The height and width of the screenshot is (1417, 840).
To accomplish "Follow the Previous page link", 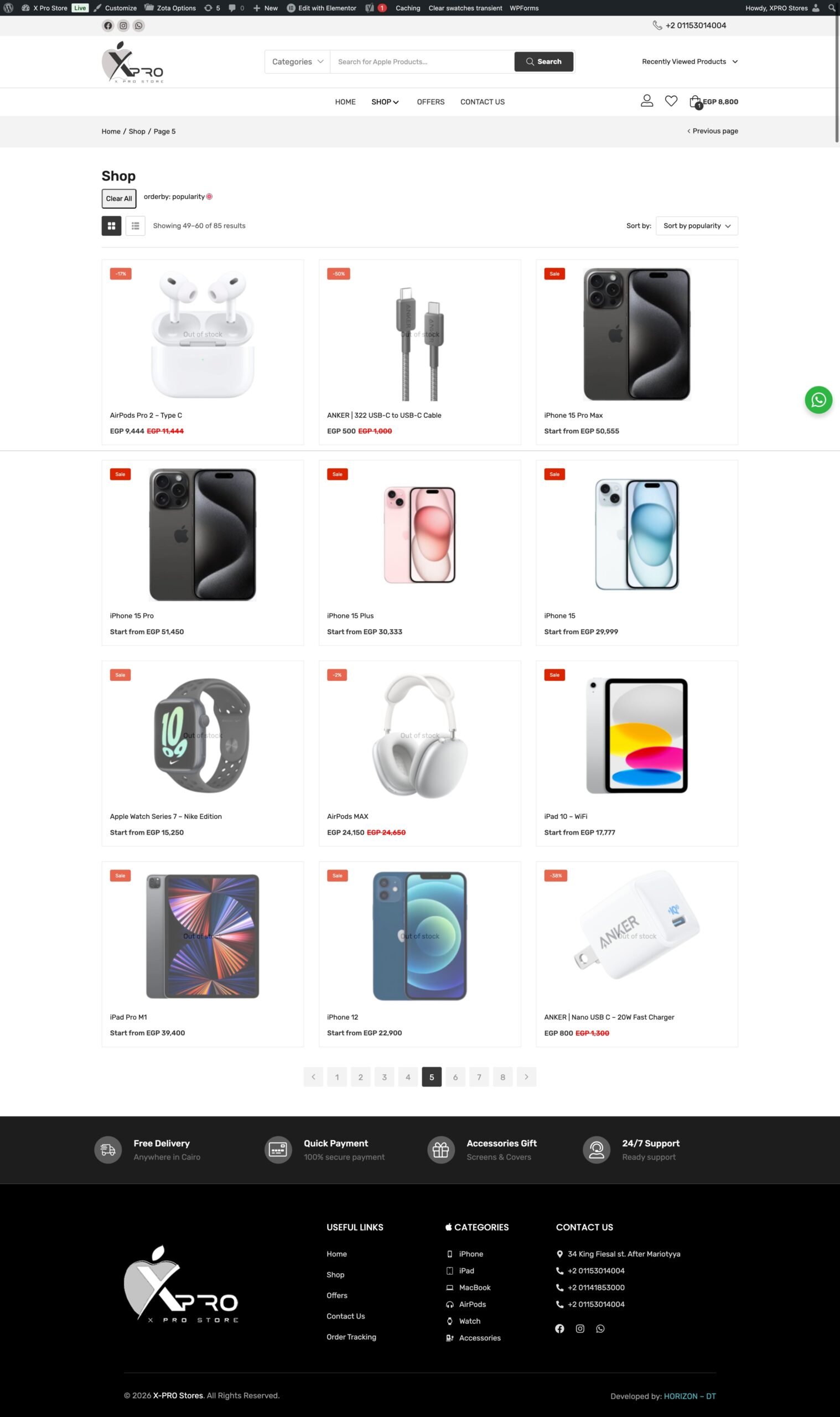I will pos(712,131).
